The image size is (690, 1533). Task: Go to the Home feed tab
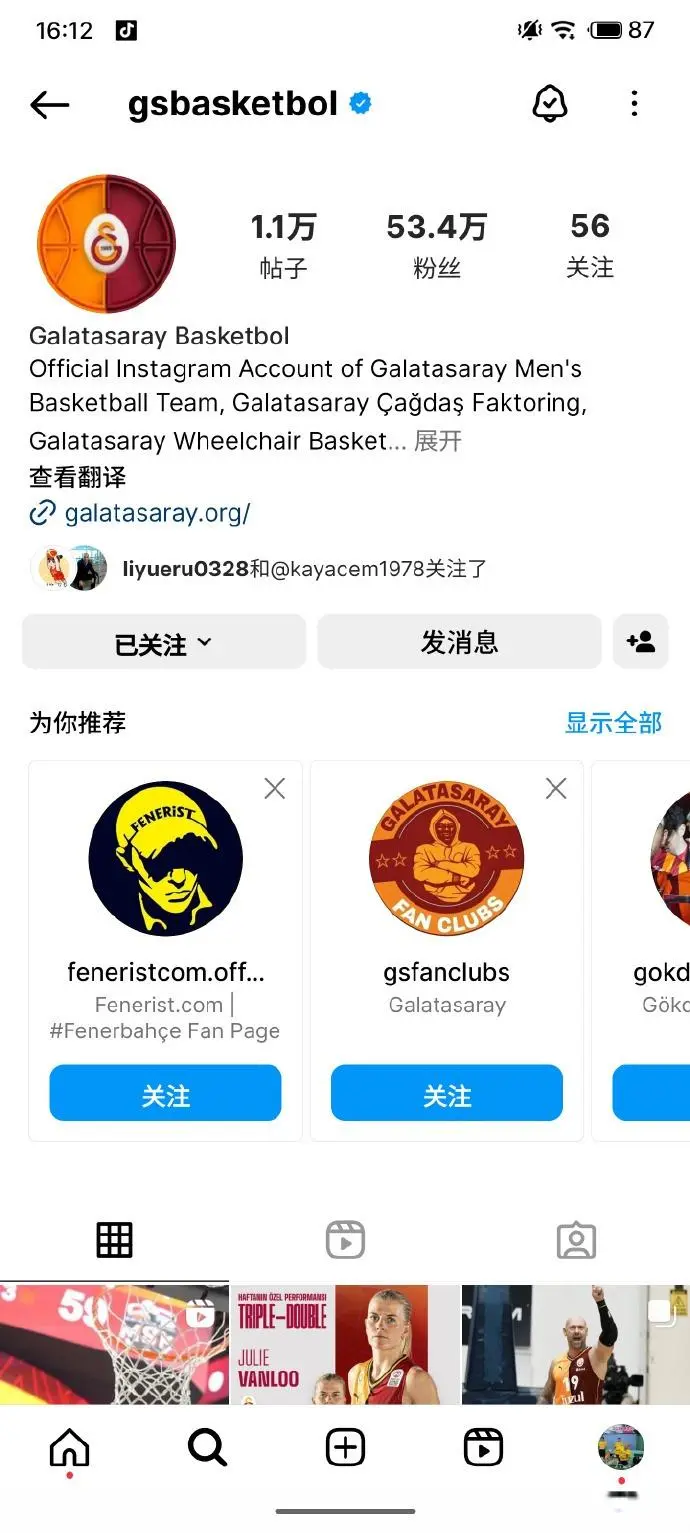tap(69, 1447)
